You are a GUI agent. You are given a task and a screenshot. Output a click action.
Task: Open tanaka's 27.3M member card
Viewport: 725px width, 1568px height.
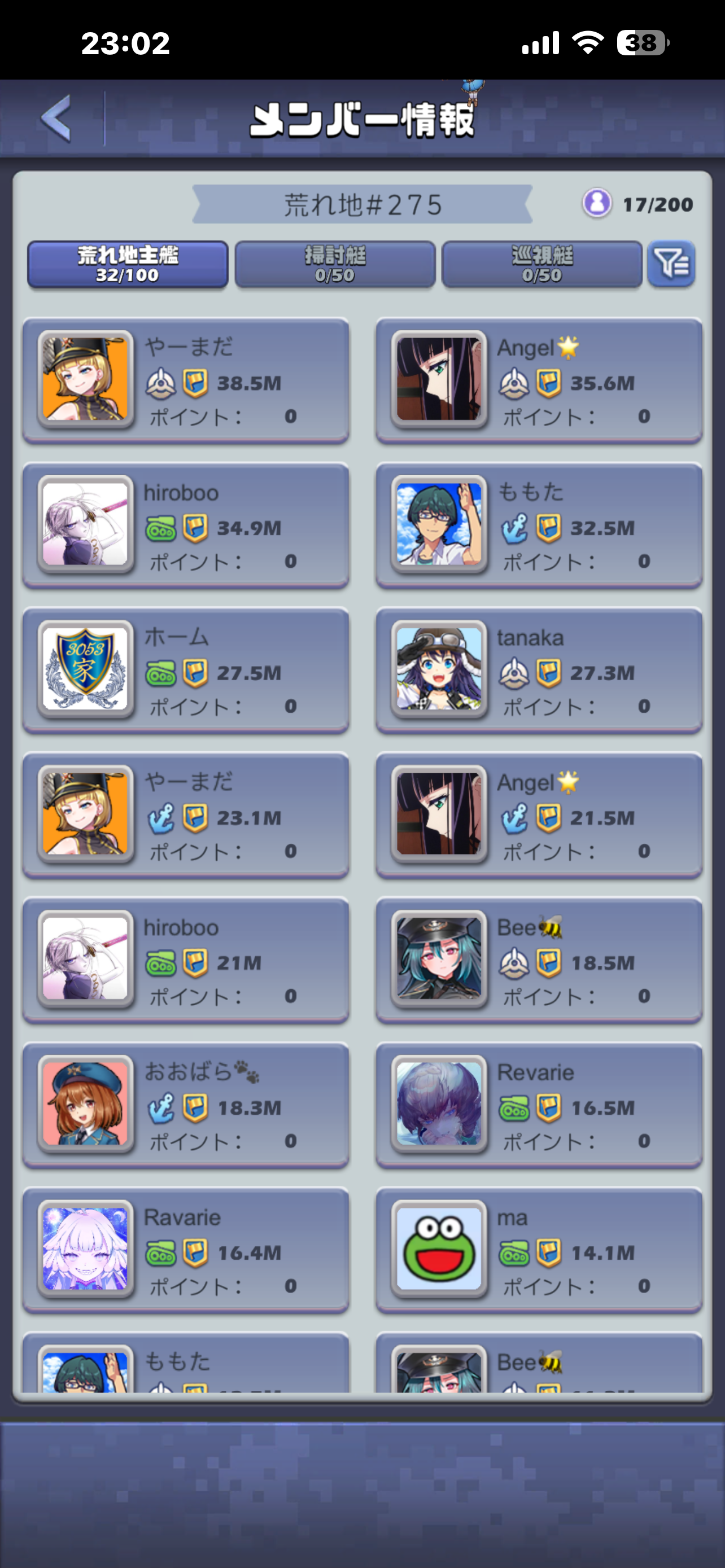tap(539, 671)
